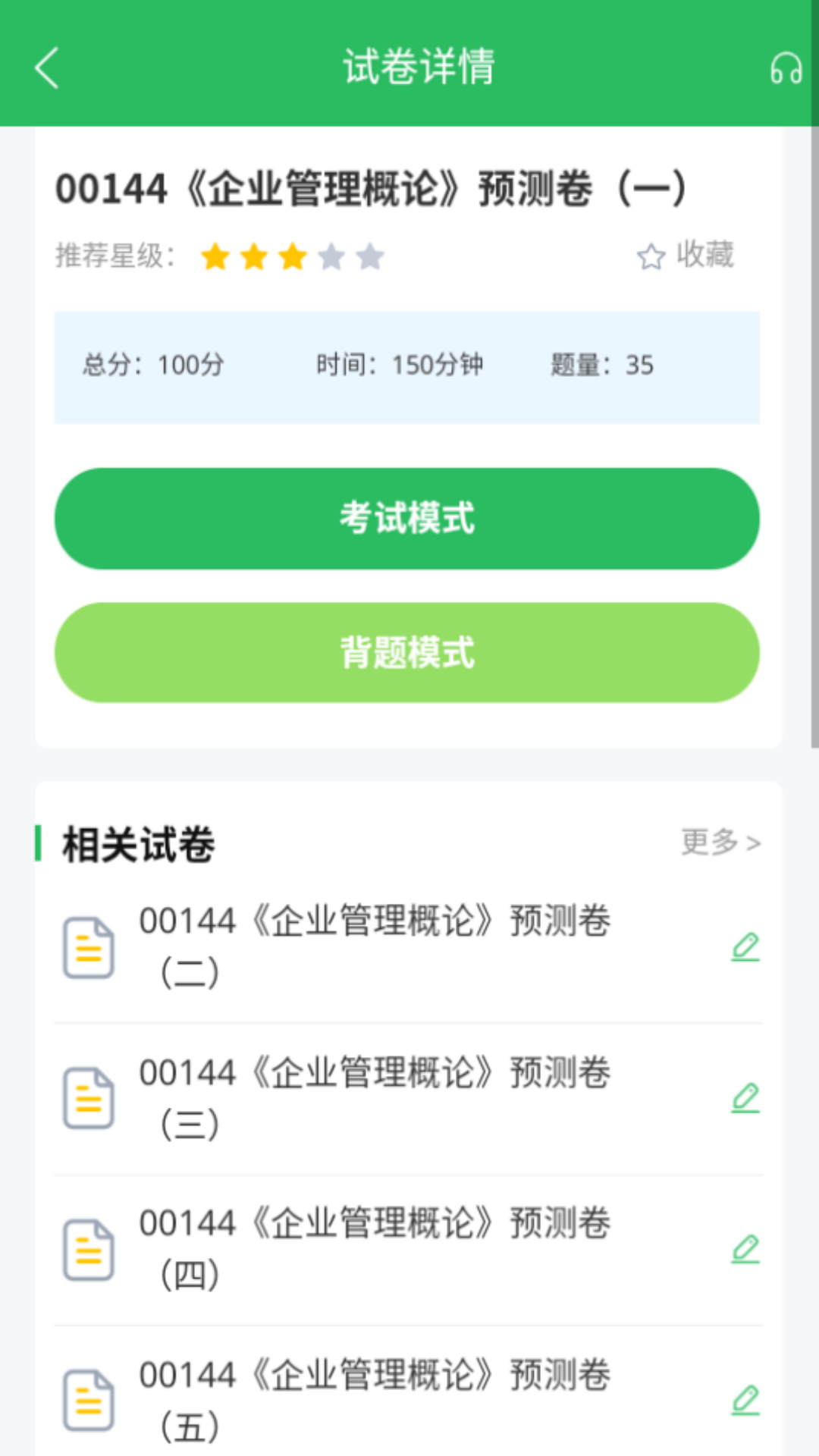The width and height of the screenshot is (819, 1456).
Task: Open 更多 to expand related papers list
Action: coord(720,842)
